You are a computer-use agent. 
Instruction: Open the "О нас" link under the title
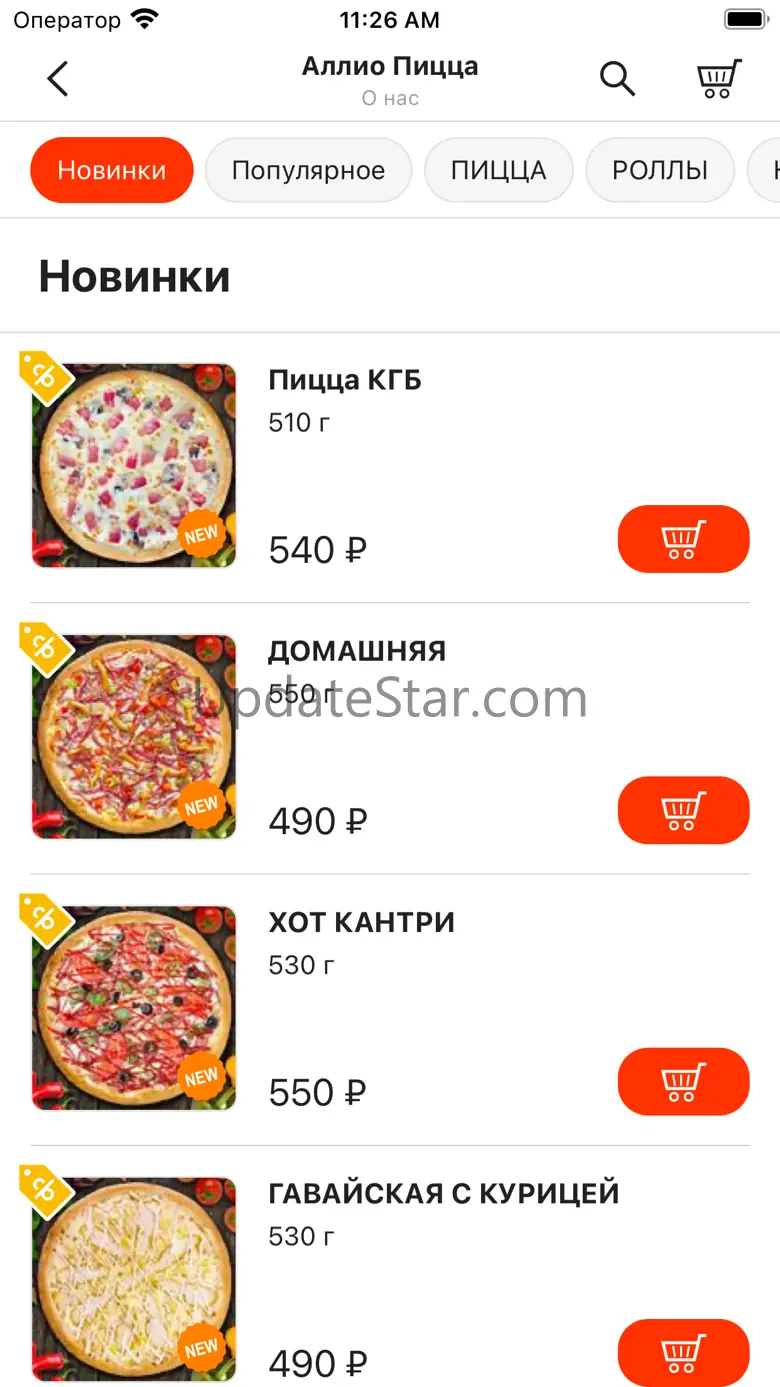[390, 98]
